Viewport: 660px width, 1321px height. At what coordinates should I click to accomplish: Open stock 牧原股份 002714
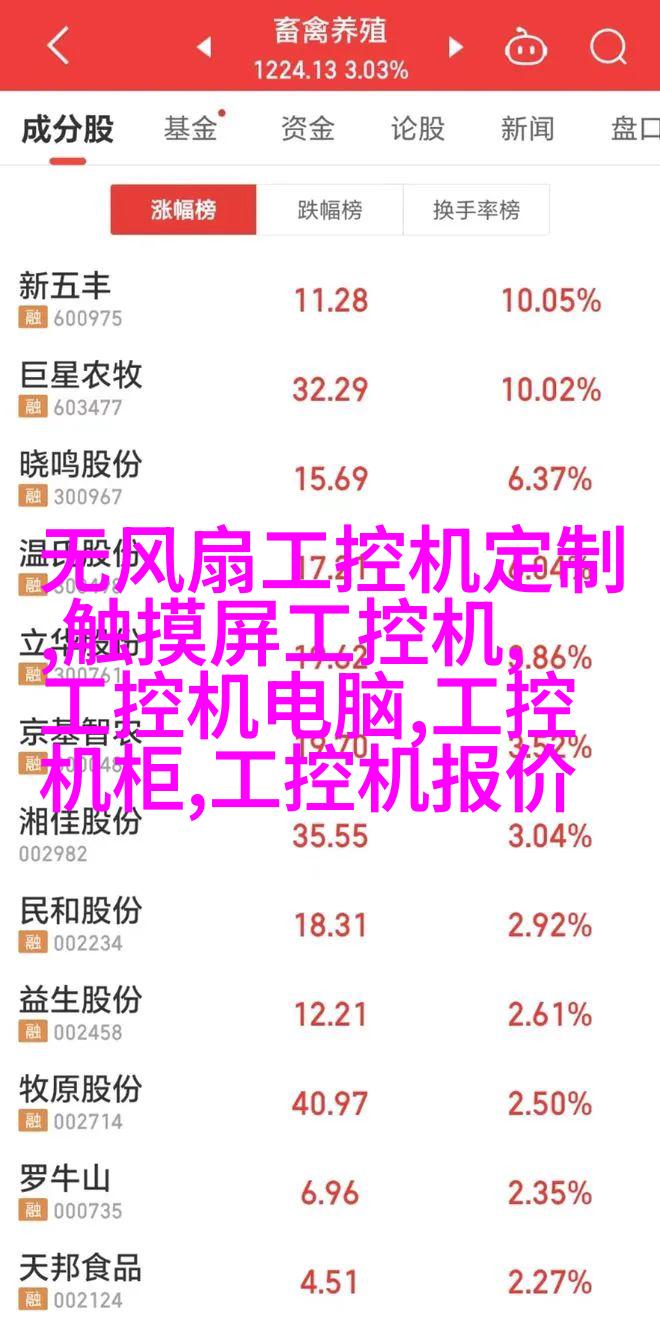[x=330, y=1103]
